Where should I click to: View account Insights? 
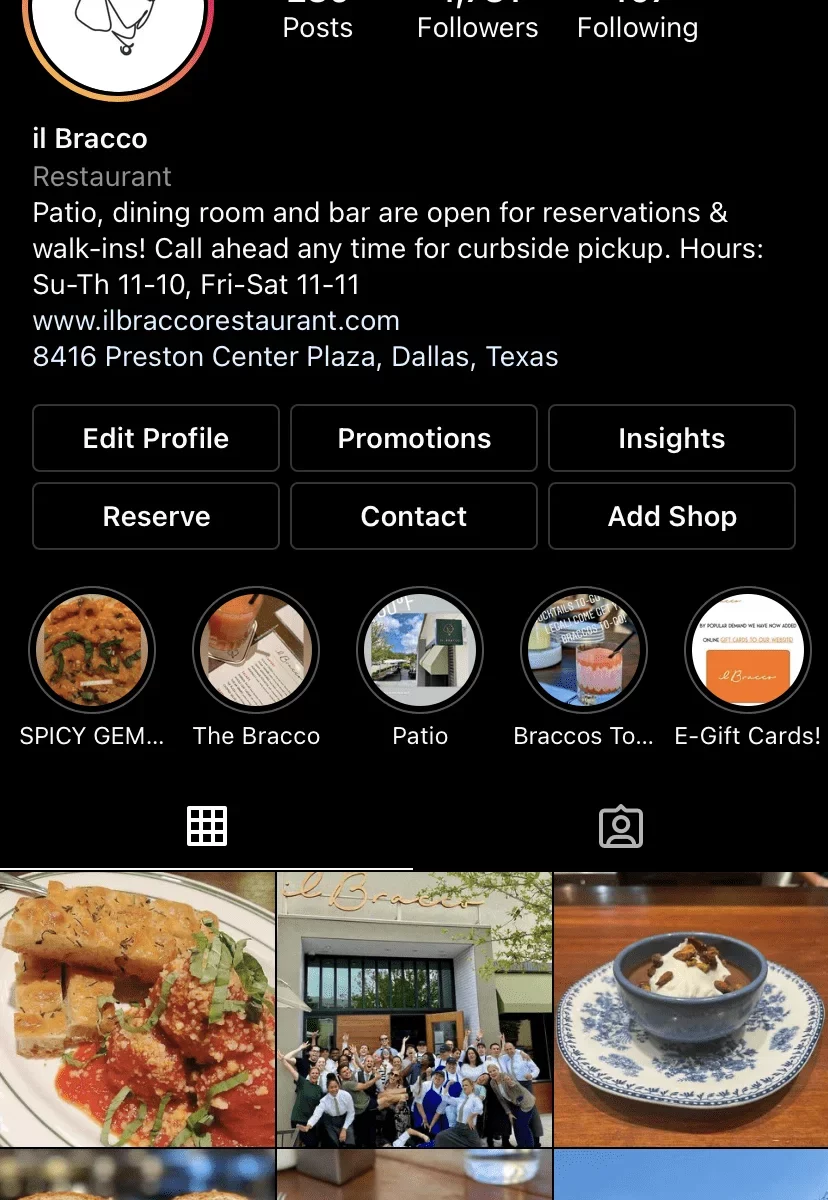pyautogui.click(x=672, y=438)
